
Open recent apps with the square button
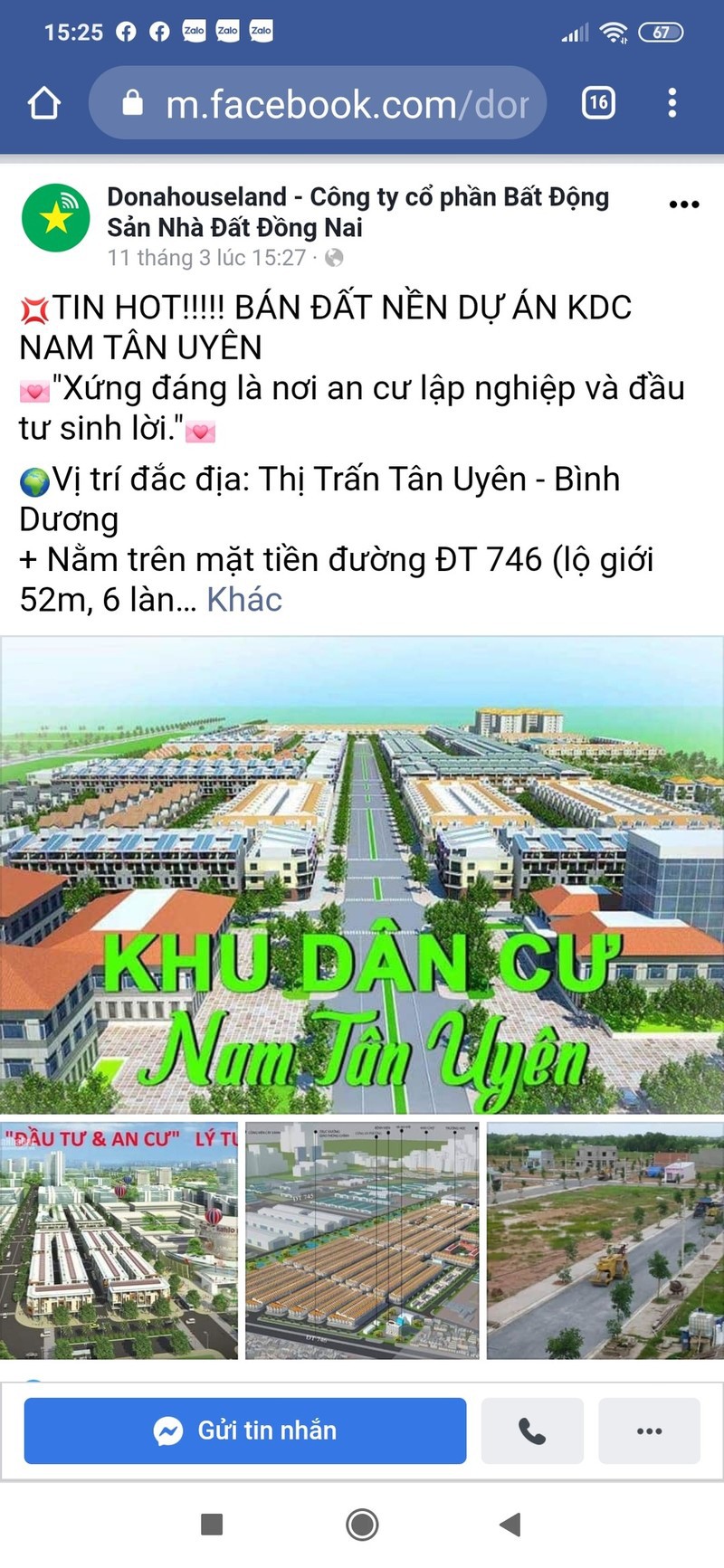point(212,1525)
